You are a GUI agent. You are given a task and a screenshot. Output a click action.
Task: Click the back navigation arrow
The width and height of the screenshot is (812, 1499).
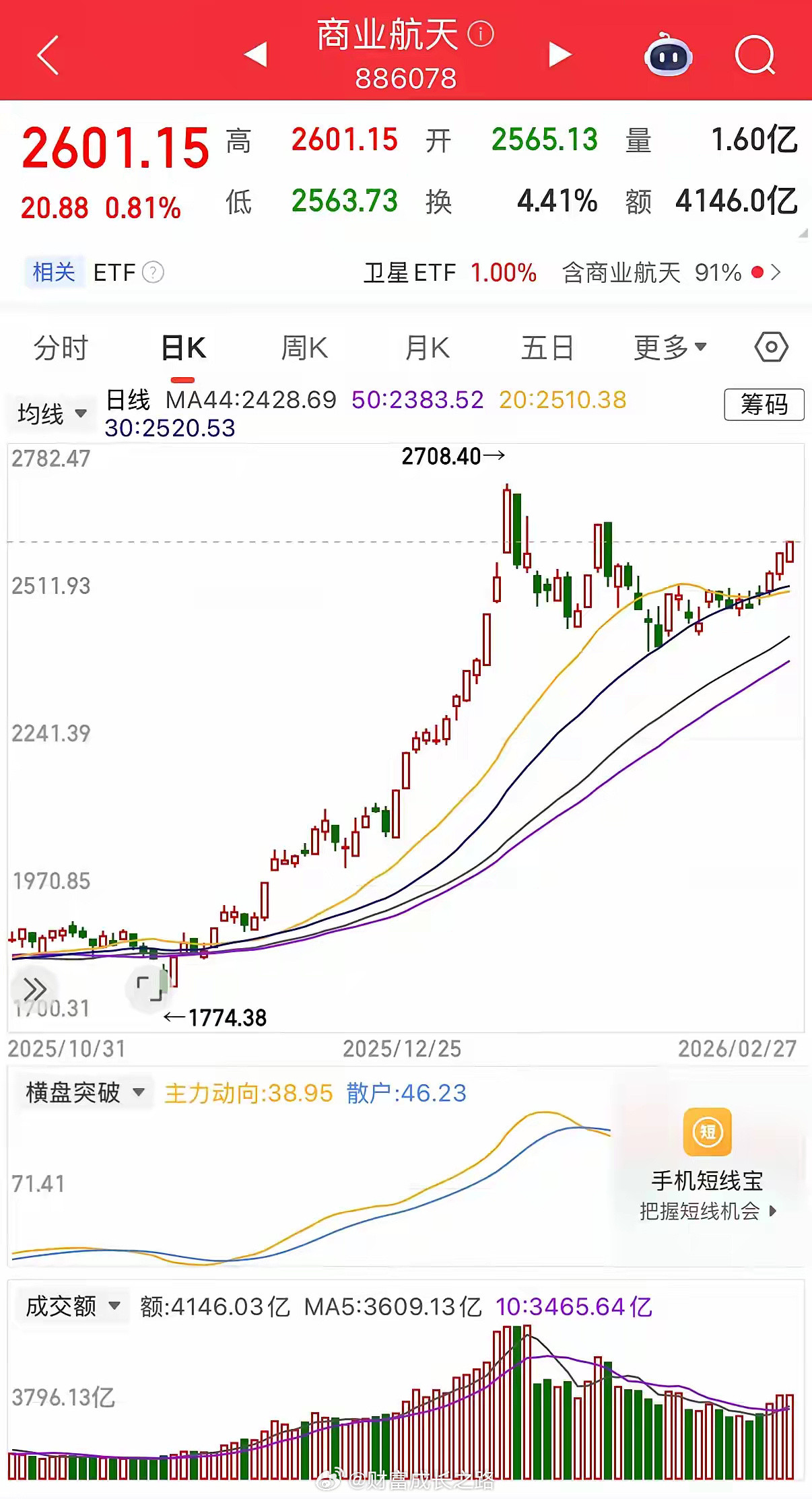(x=47, y=54)
